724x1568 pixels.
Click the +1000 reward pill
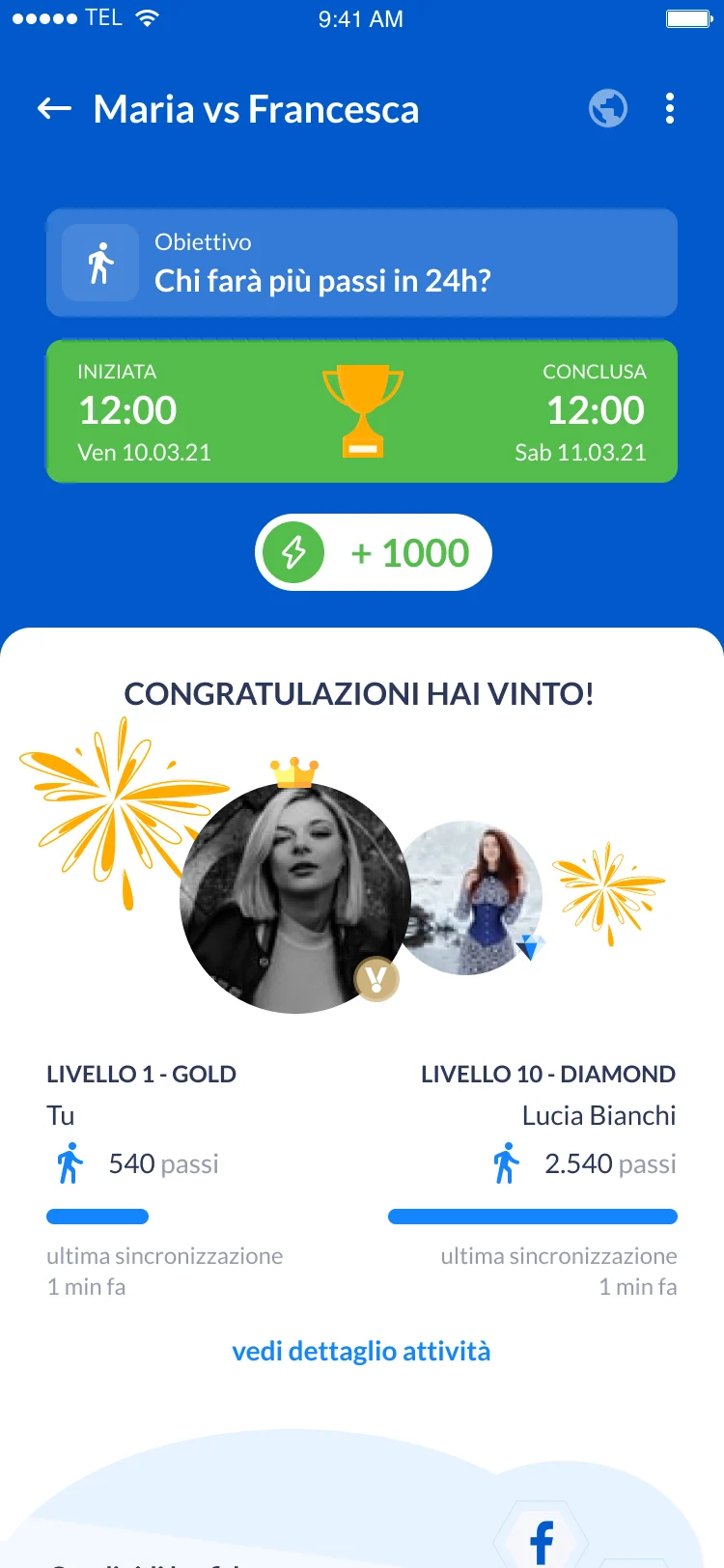pyautogui.click(x=374, y=552)
